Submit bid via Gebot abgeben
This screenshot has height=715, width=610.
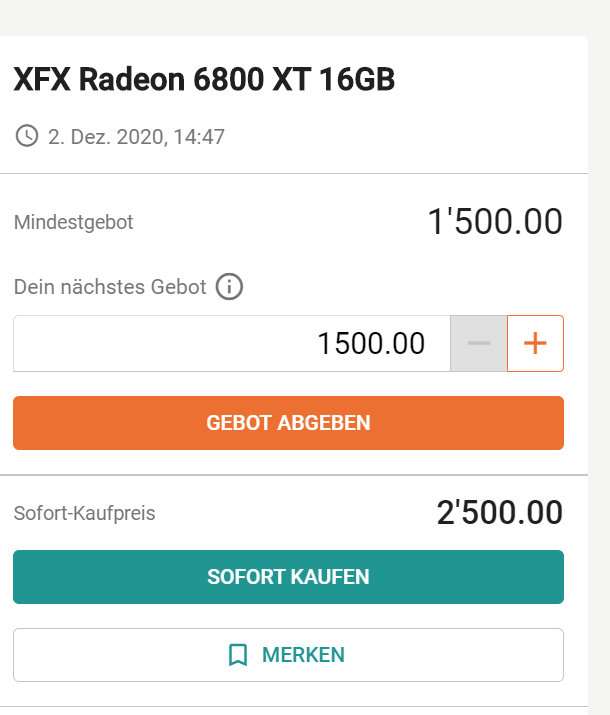[x=288, y=423]
